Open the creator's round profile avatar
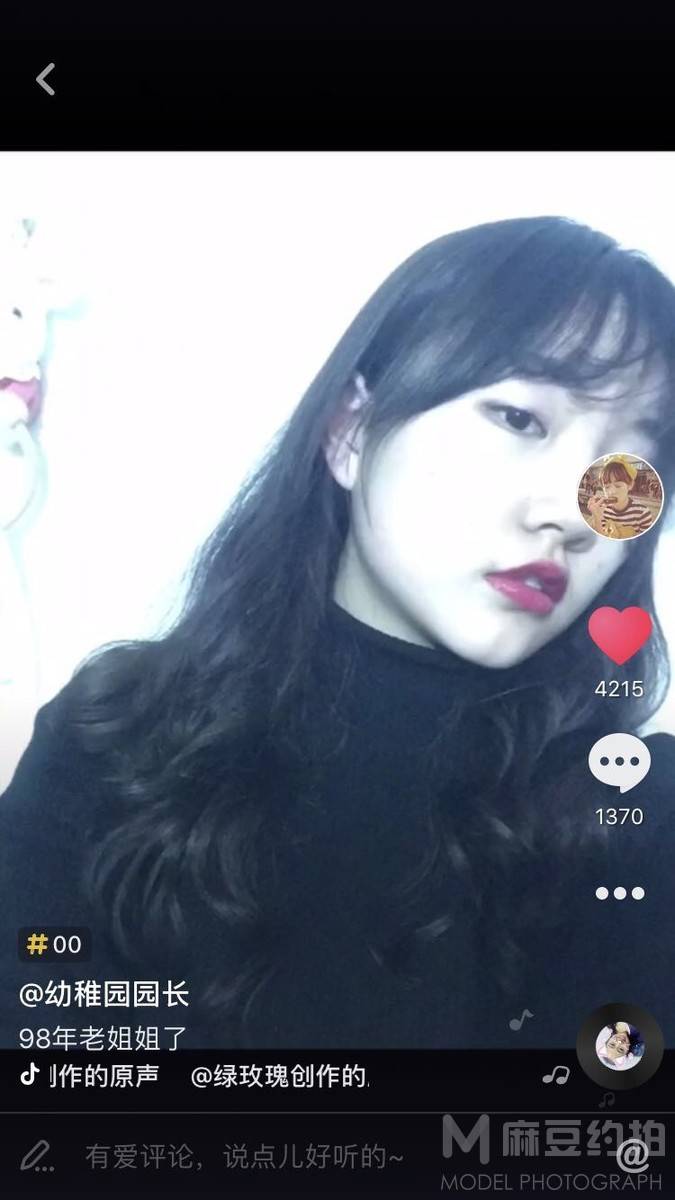Image resolution: width=675 pixels, height=1200 pixels. pyautogui.click(x=620, y=496)
